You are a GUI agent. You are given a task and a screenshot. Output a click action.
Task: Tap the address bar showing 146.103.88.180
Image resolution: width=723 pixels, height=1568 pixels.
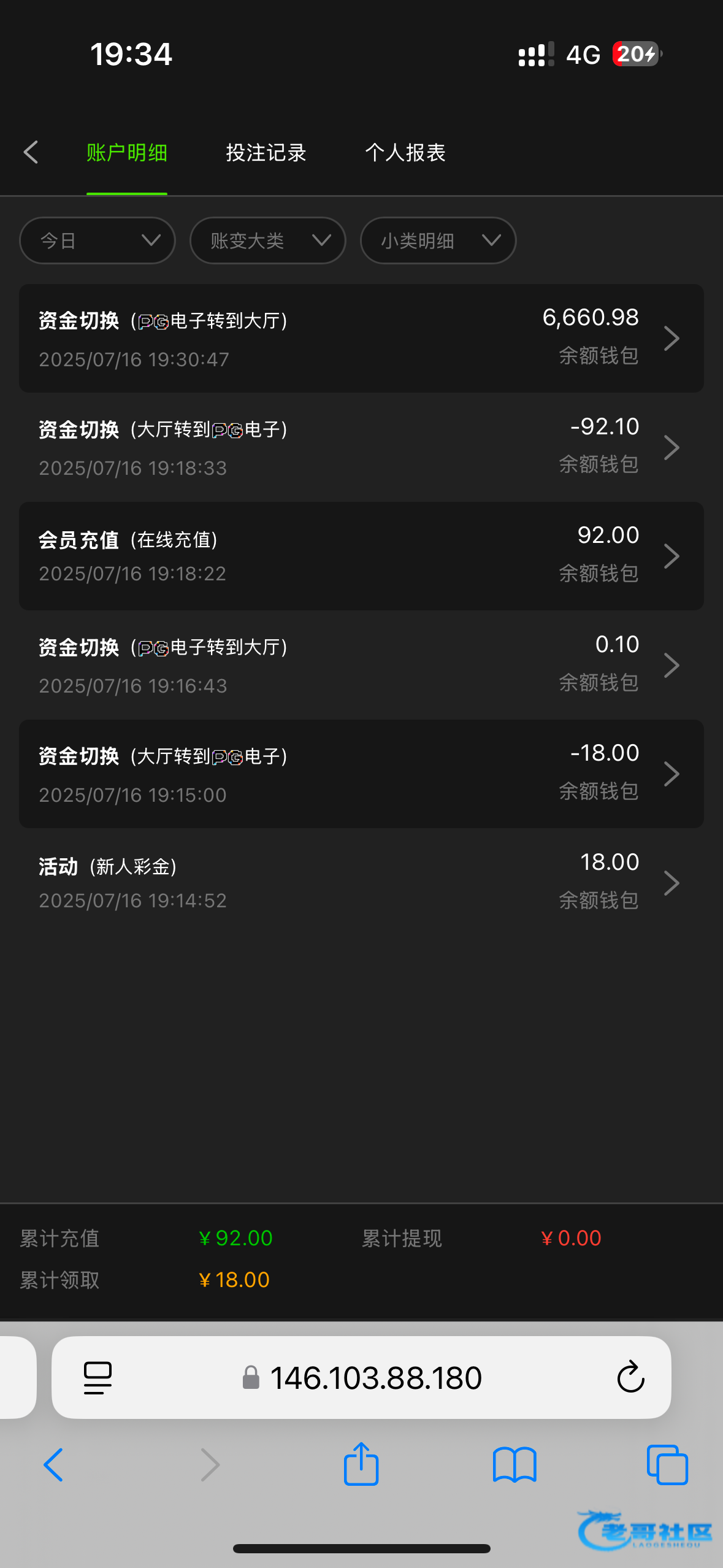click(375, 1377)
